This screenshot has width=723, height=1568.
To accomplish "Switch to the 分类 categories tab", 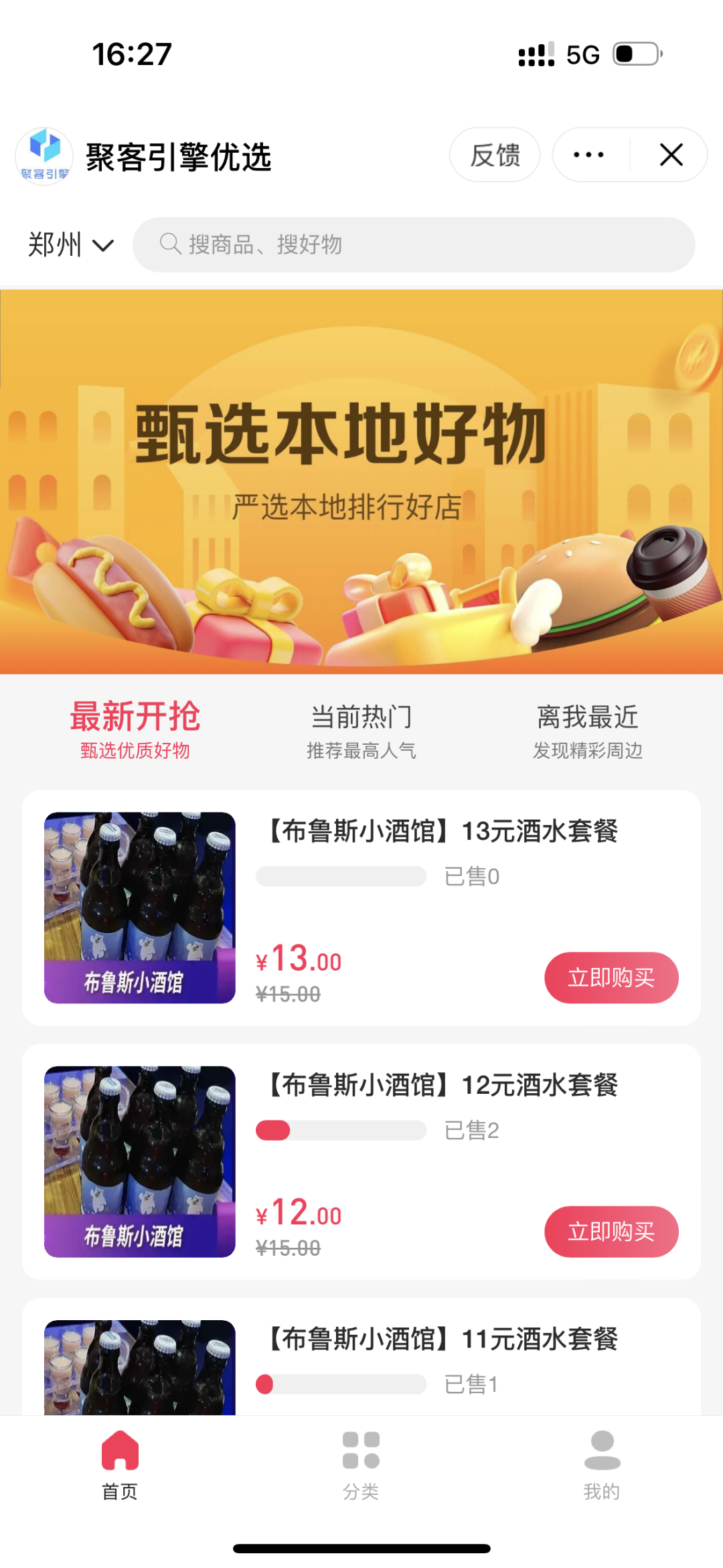I will tap(361, 1464).
